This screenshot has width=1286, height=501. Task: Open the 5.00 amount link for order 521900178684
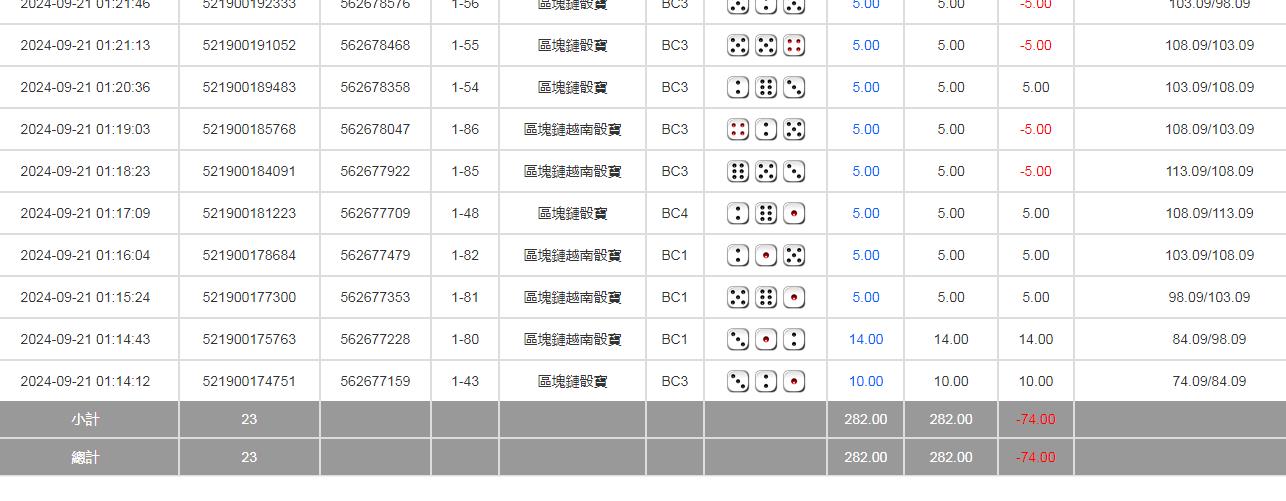[865, 255]
